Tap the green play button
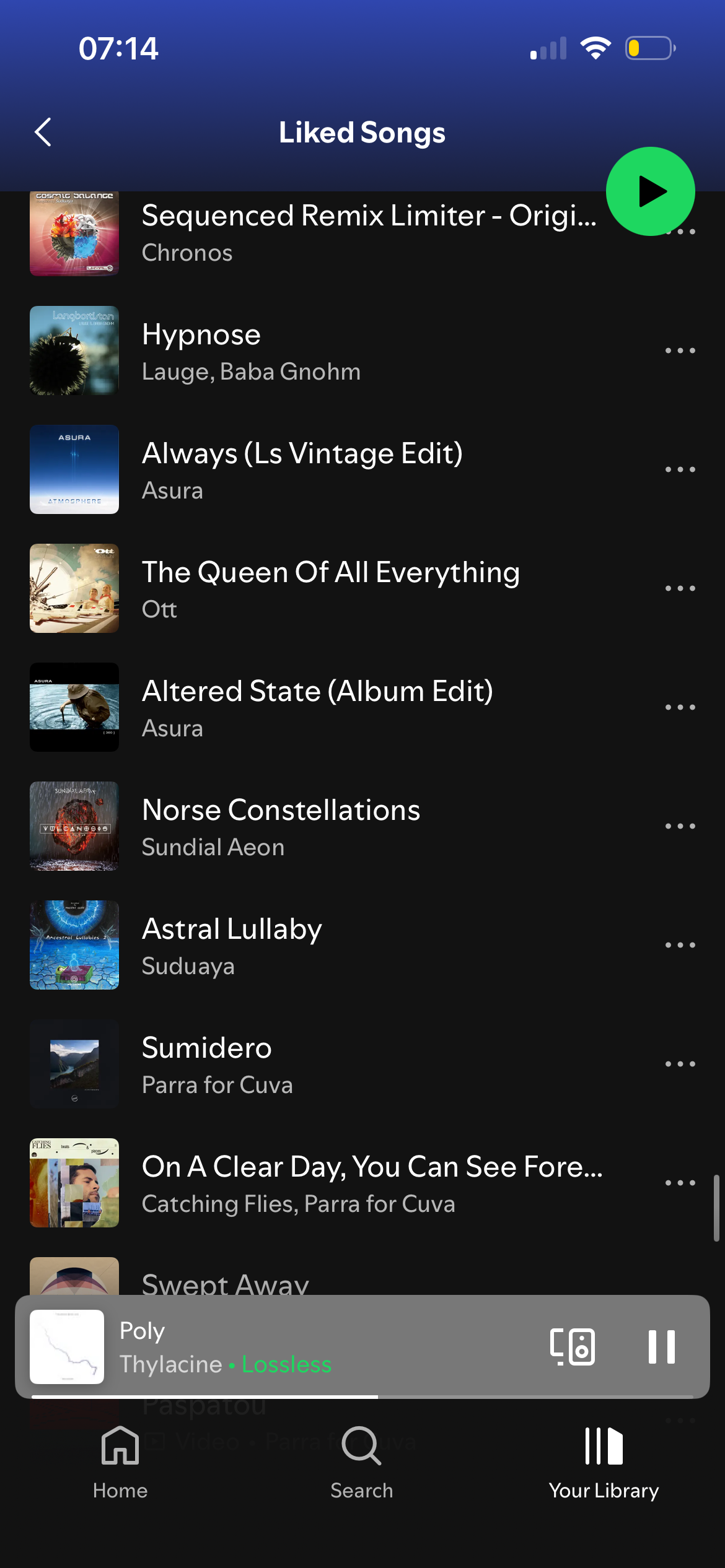The width and height of the screenshot is (725, 1568). point(650,191)
